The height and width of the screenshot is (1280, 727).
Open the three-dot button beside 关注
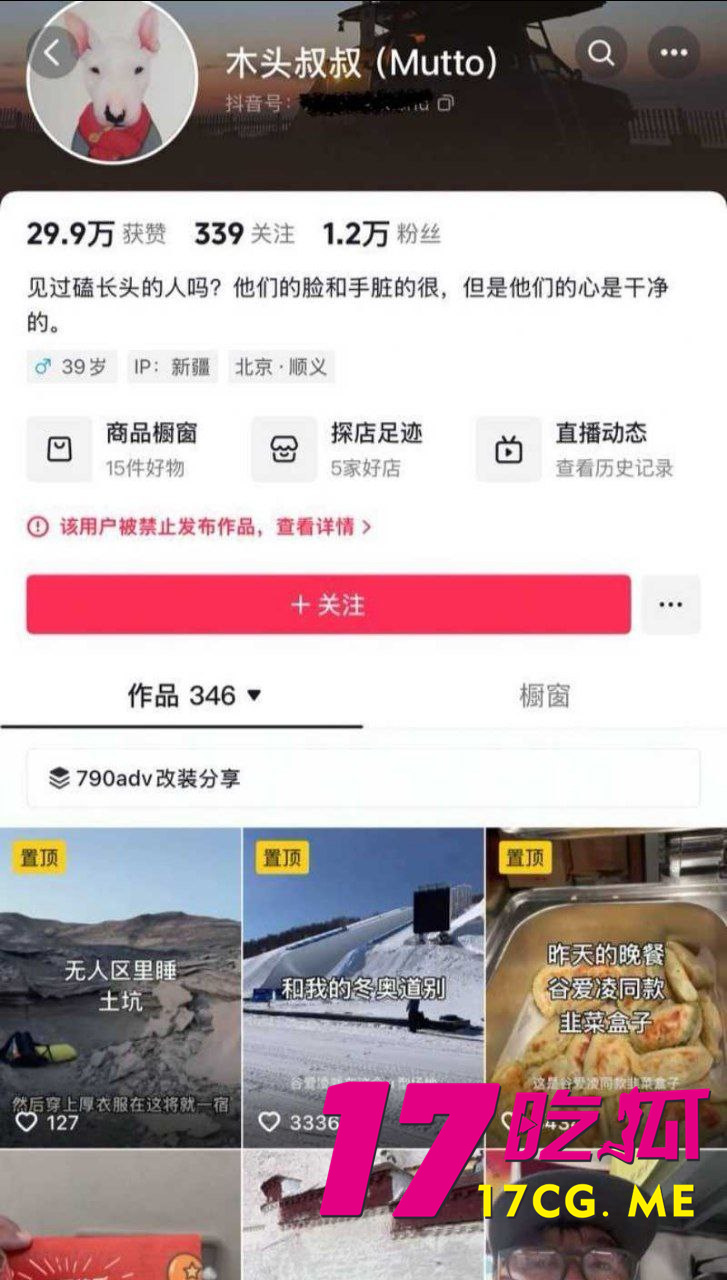(x=670, y=604)
